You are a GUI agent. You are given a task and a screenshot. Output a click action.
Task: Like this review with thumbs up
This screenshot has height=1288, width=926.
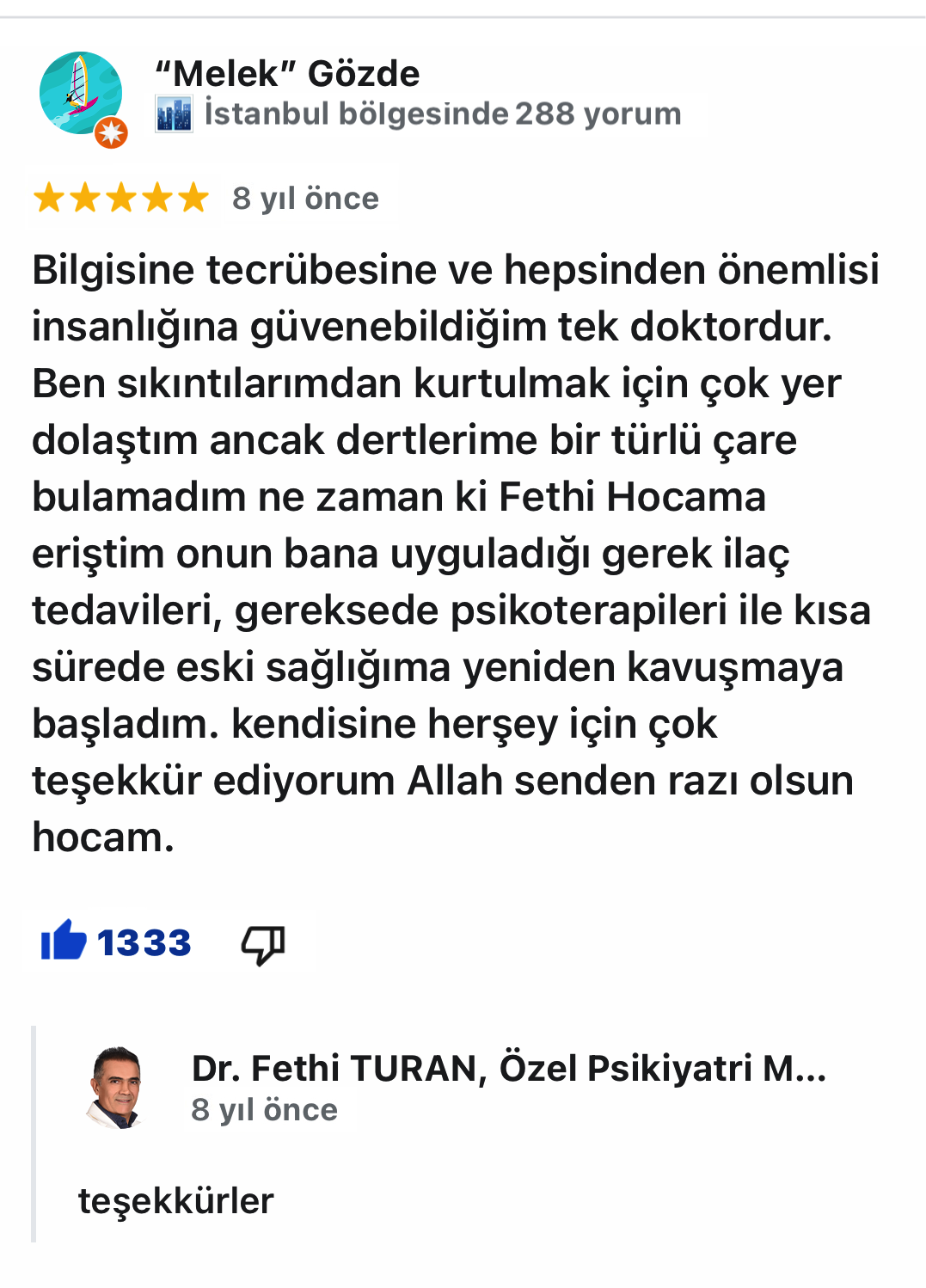64,941
